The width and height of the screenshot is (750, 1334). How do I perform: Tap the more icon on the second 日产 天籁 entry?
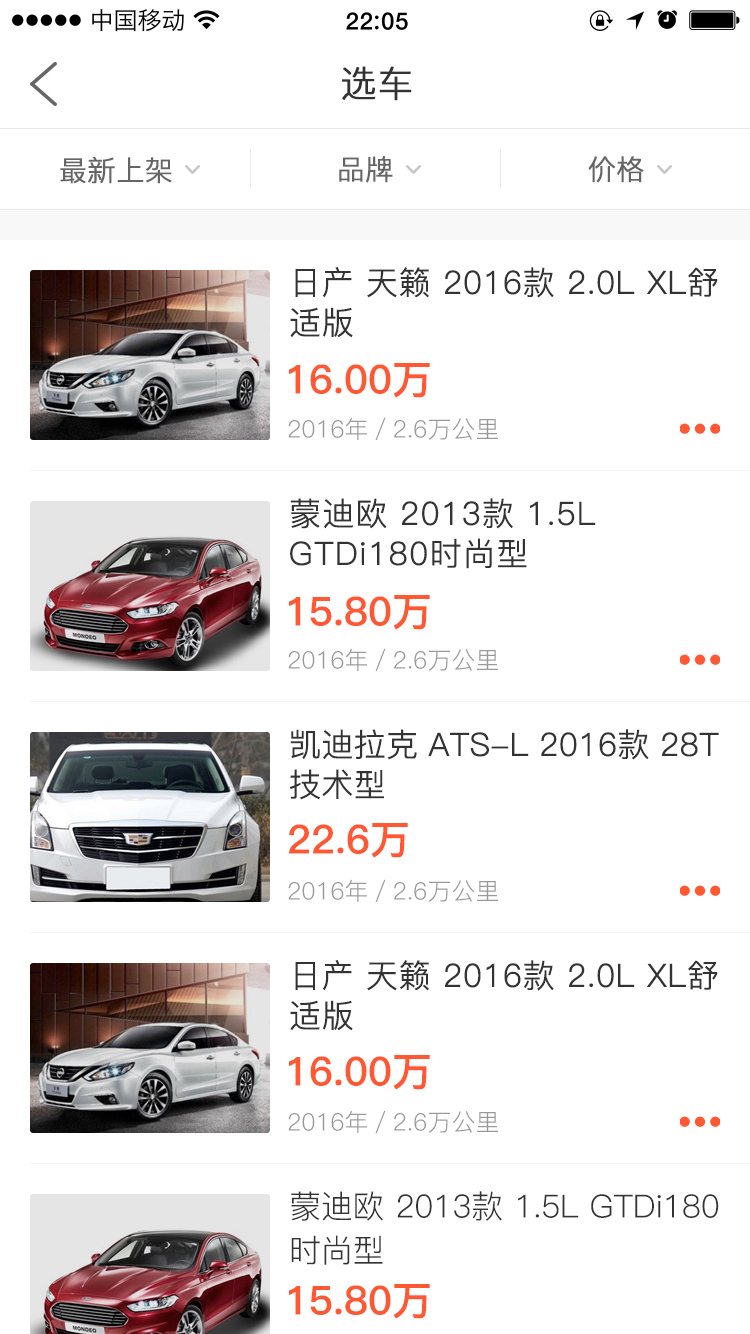(x=699, y=1121)
